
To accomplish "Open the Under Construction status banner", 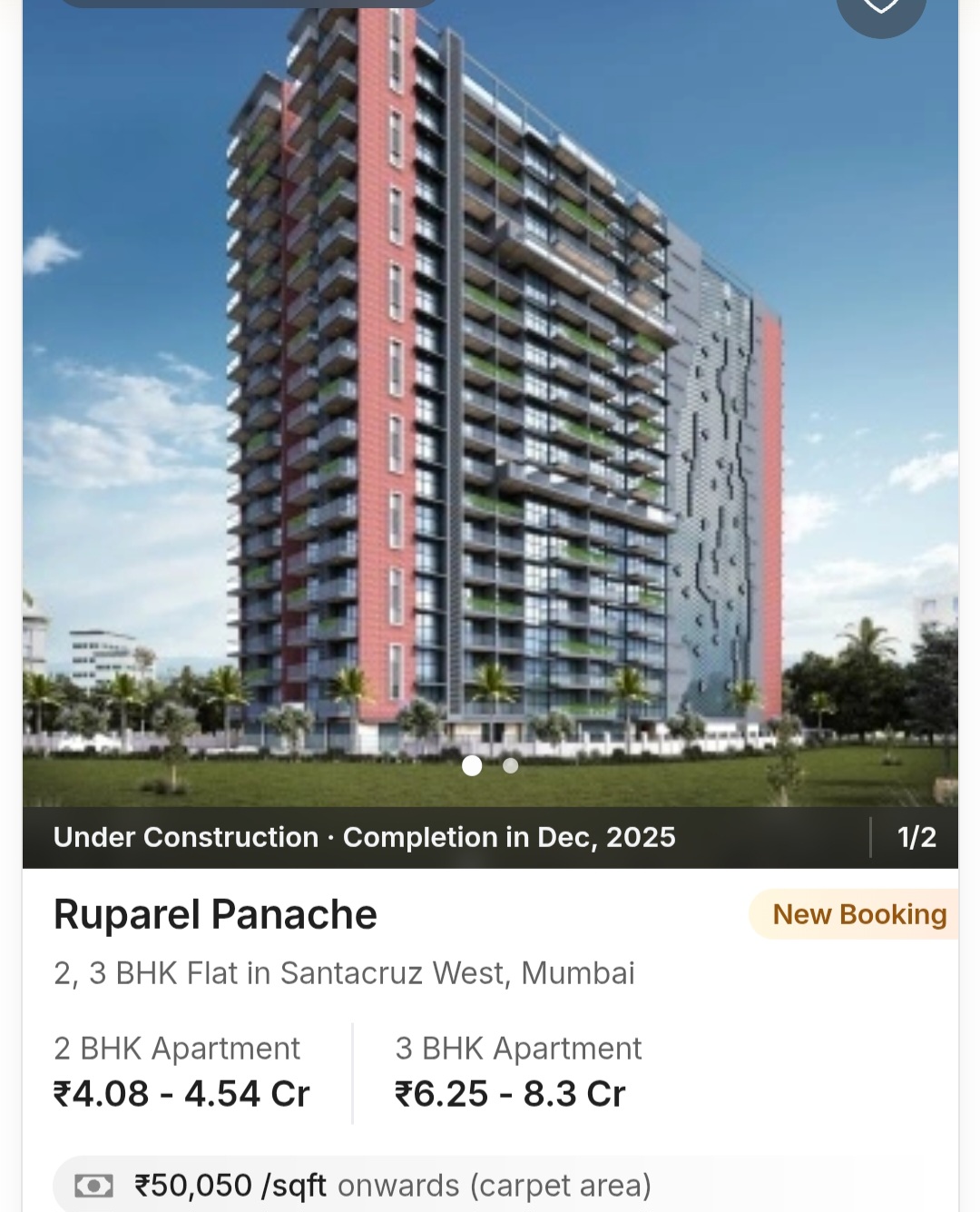I will click(186, 837).
